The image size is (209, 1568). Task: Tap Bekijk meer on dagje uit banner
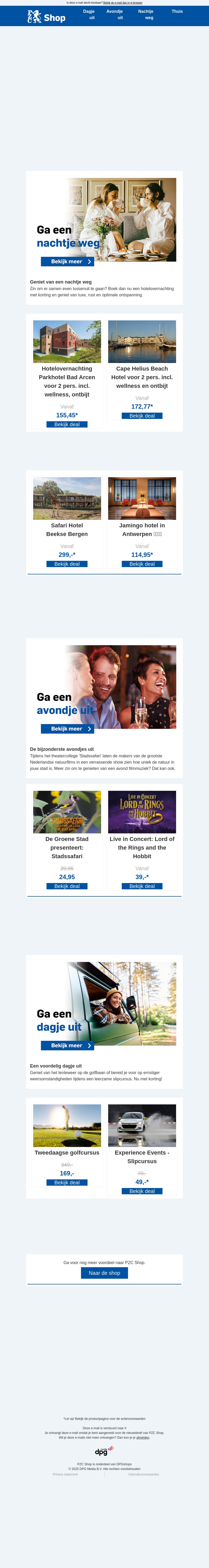click(x=67, y=1045)
